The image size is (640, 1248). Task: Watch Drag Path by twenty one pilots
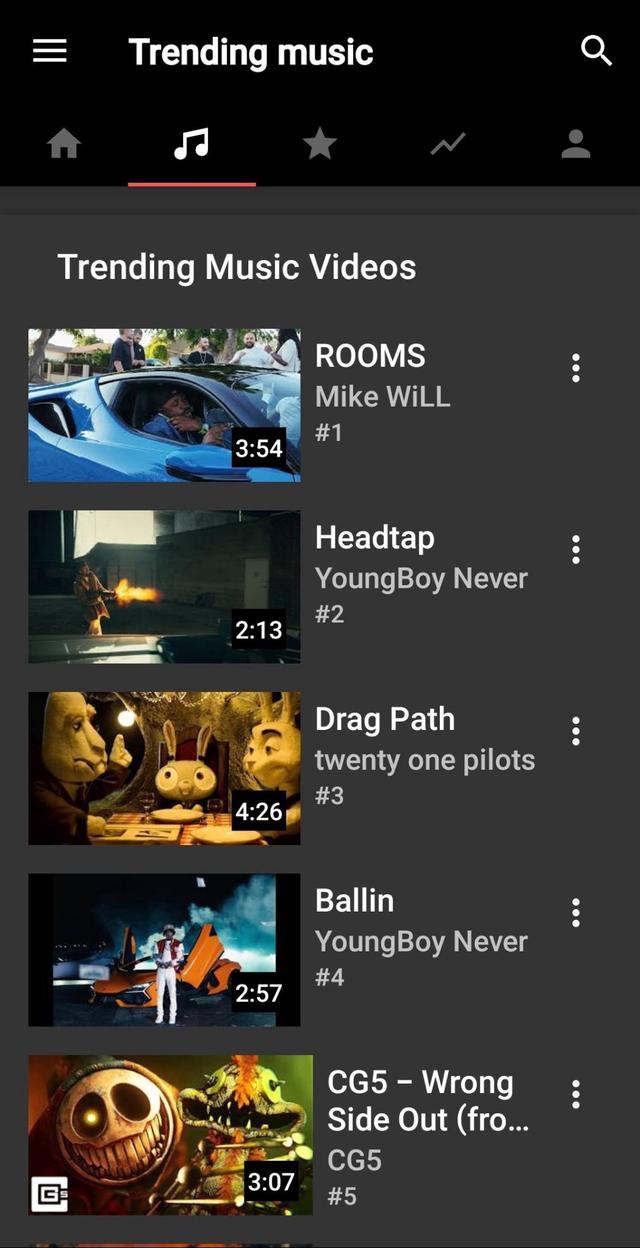point(164,768)
